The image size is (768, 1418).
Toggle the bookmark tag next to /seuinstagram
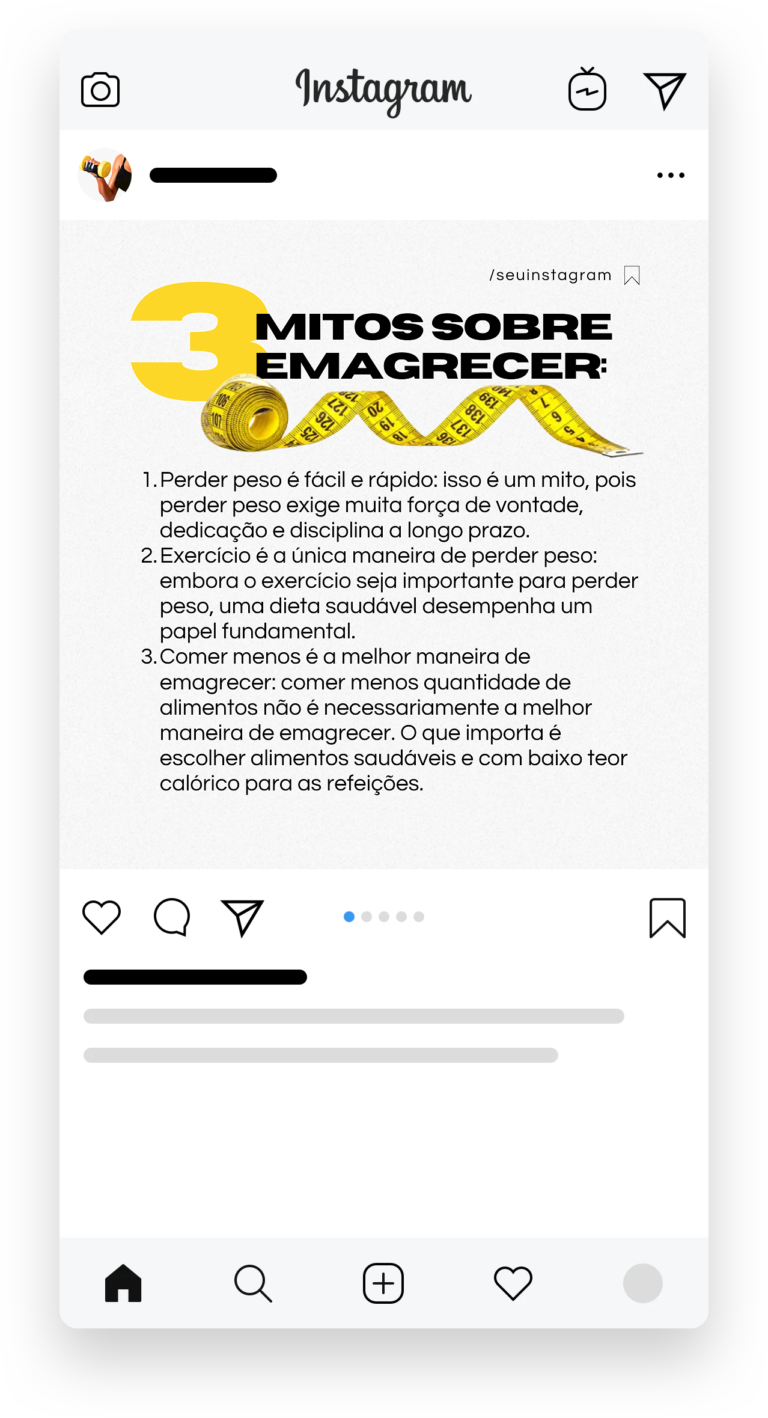pyautogui.click(x=632, y=274)
